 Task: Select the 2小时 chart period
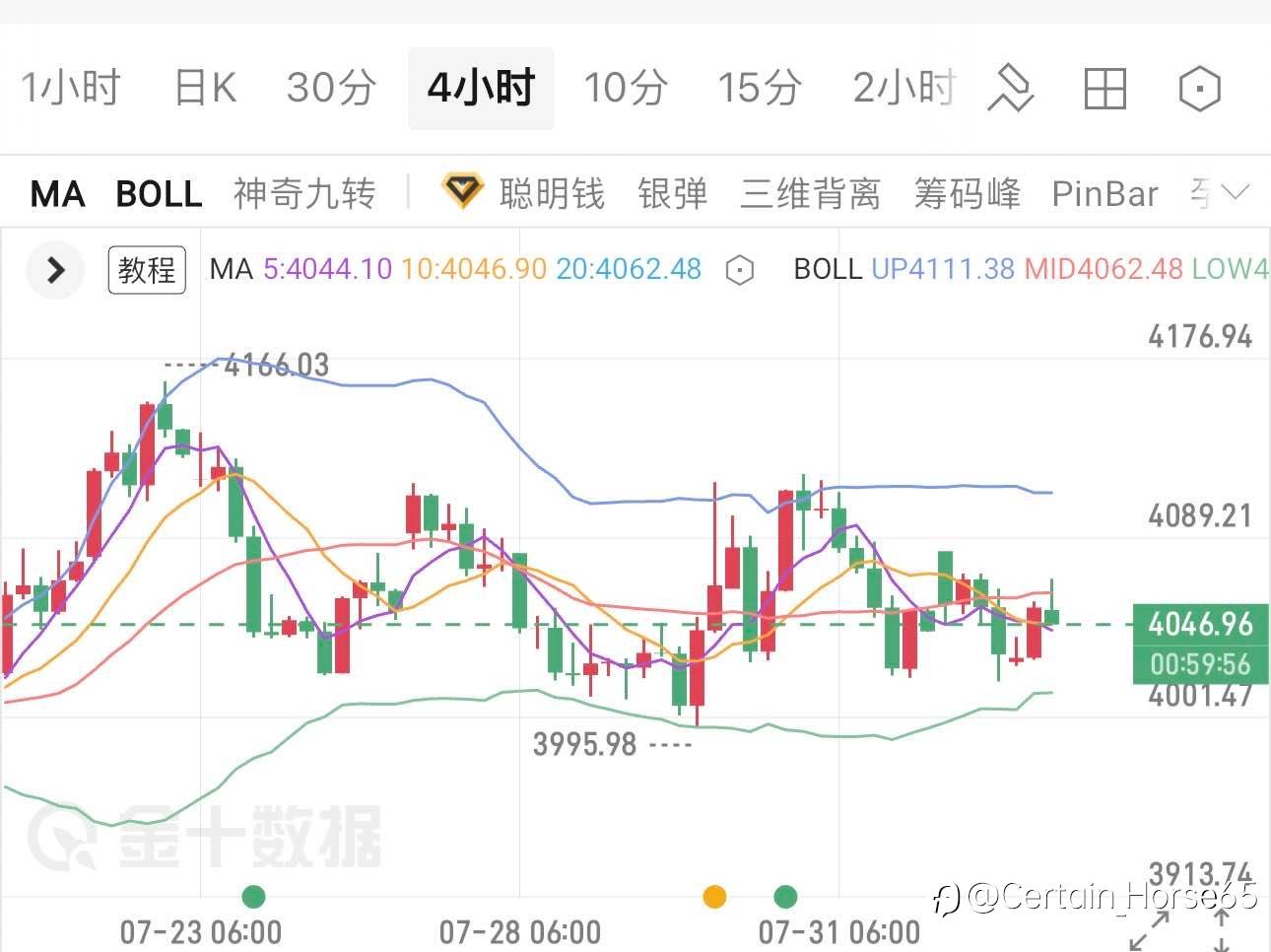[903, 88]
